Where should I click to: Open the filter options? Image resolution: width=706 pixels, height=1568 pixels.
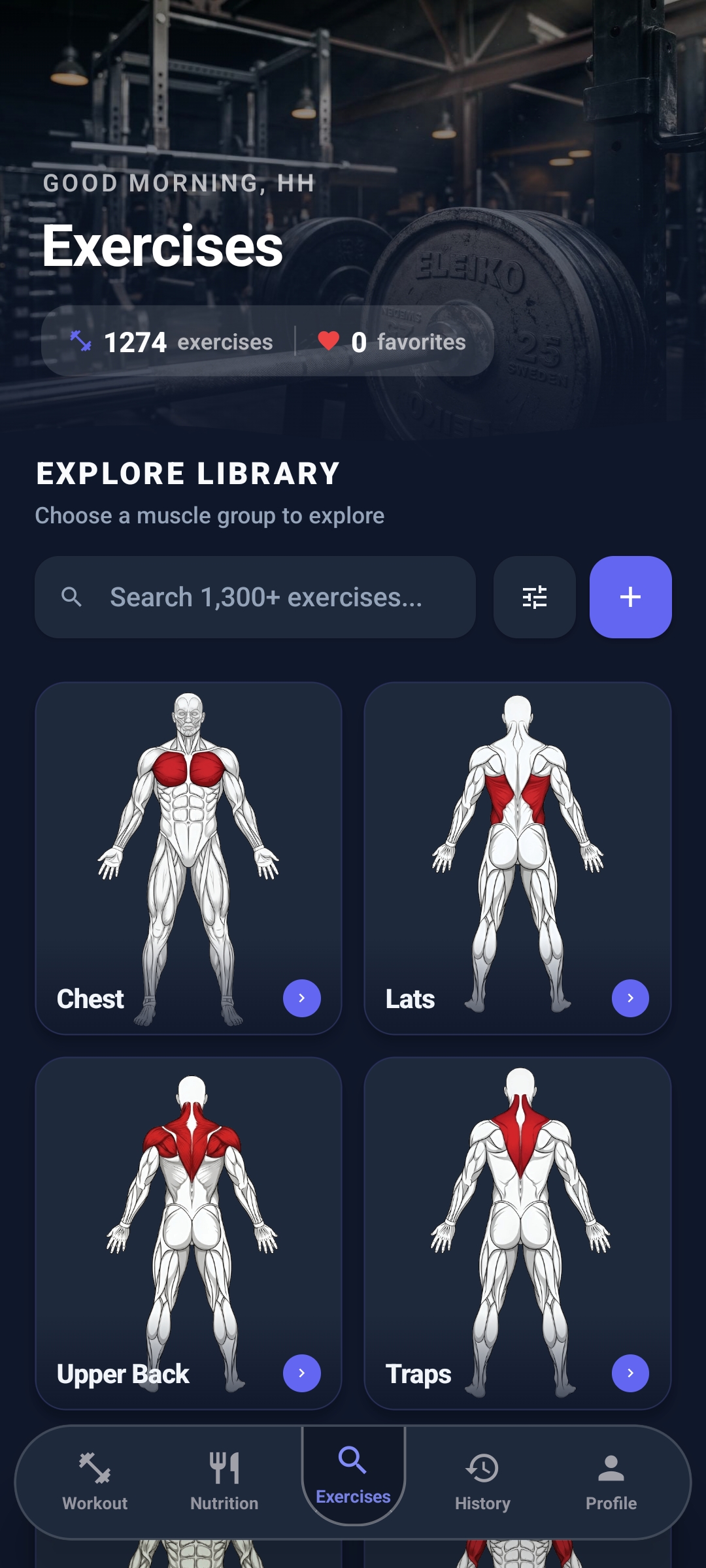(534, 597)
